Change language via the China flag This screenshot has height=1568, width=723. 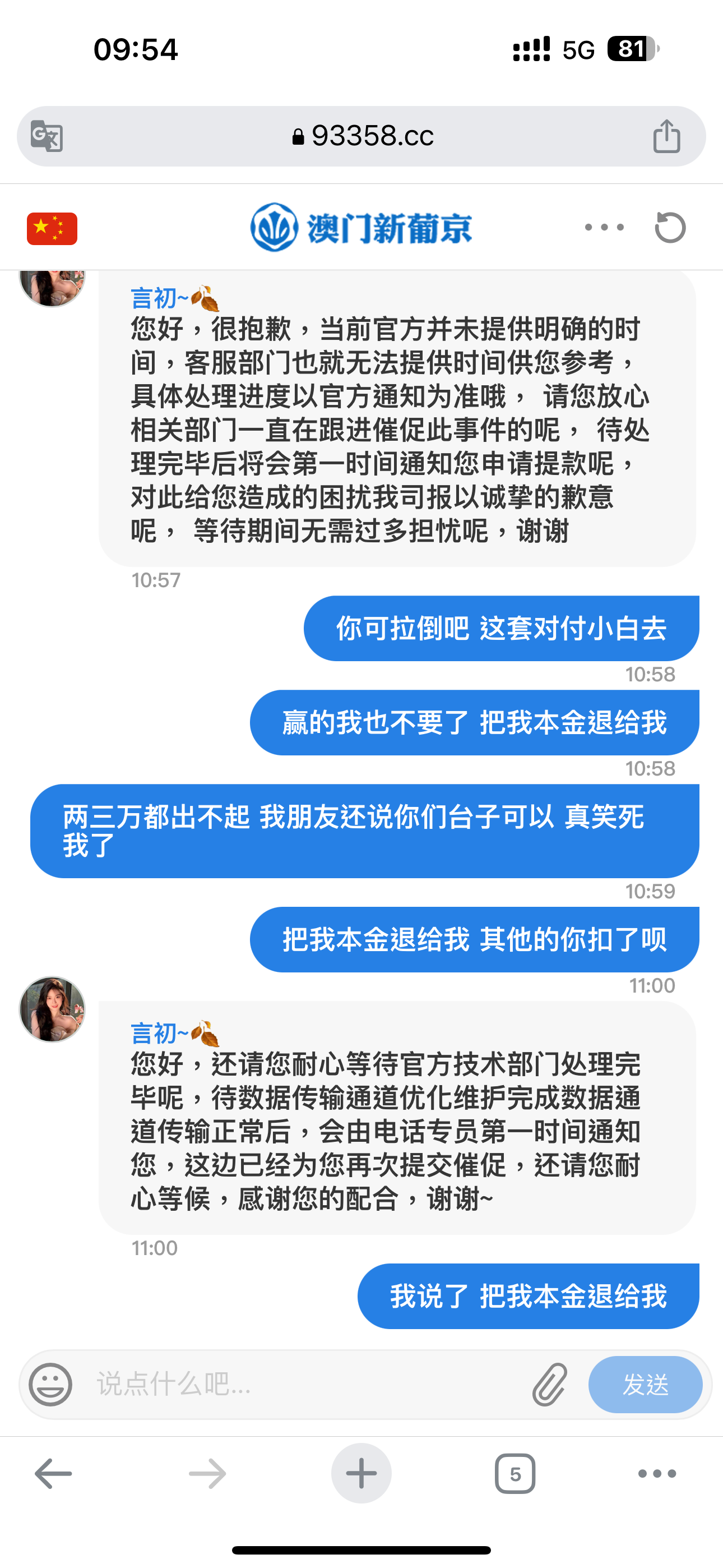pyautogui.click(x=52, y=229)
